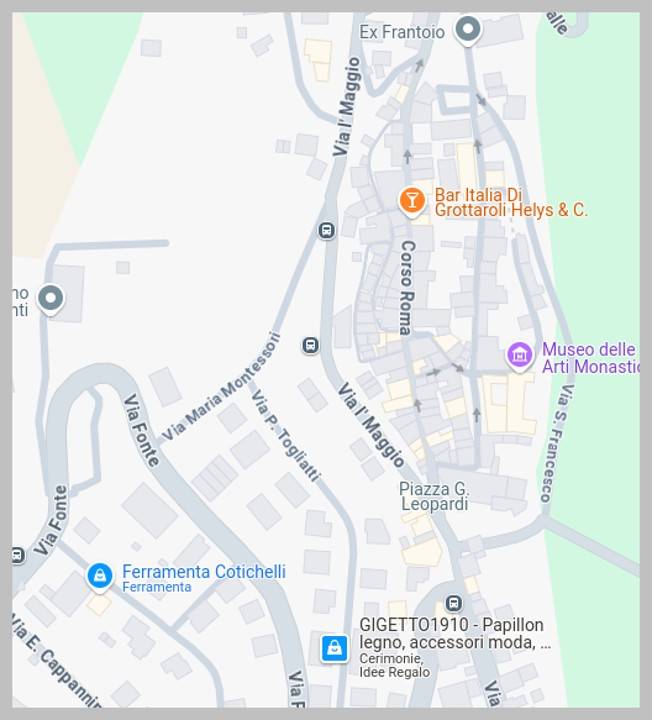Tap the Ferramenta Cotichelli shop marker
652x720 pixels.
point(99,576)
